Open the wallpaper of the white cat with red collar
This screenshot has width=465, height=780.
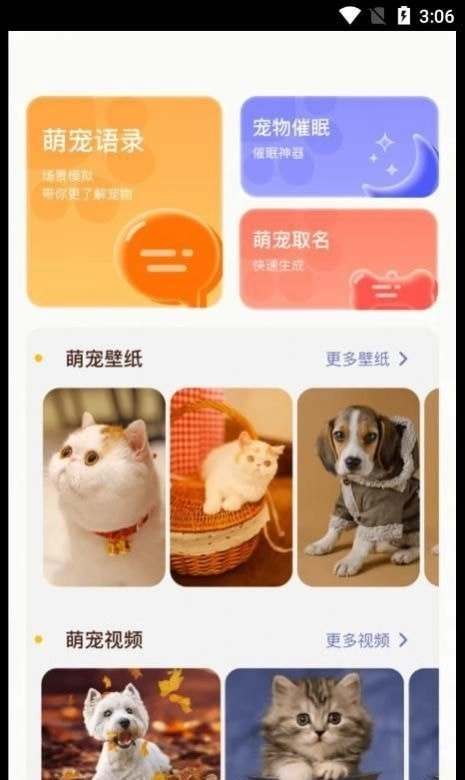pyautogui.click(x=104, y=487)
